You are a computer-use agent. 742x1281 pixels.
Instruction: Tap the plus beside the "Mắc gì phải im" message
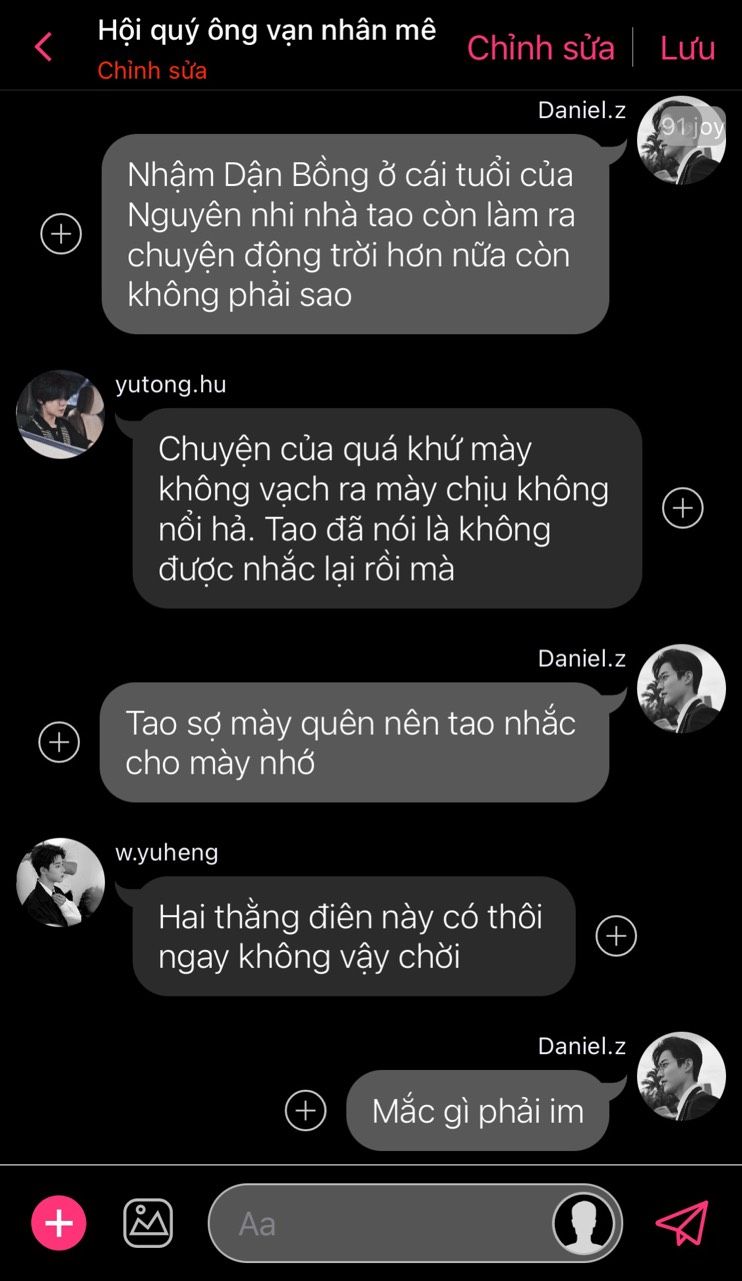[305, 1110]
